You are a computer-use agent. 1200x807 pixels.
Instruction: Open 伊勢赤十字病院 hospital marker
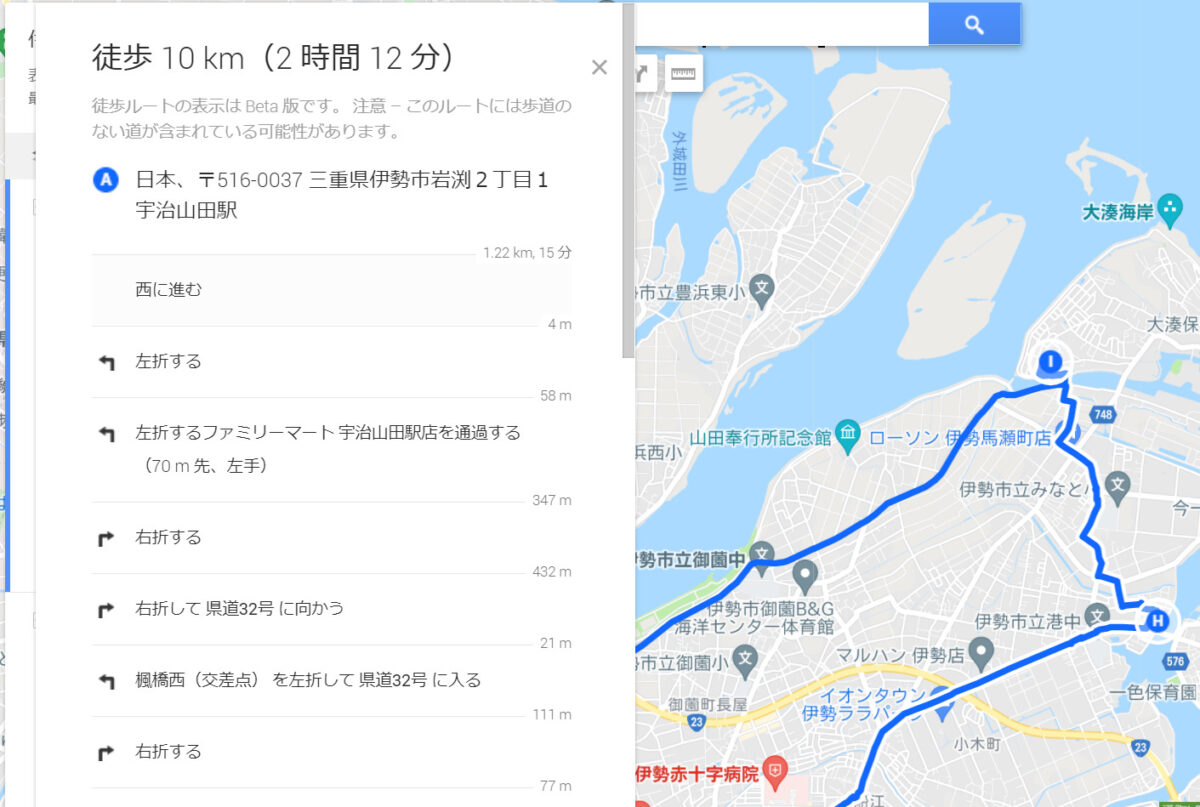point(774,770)
